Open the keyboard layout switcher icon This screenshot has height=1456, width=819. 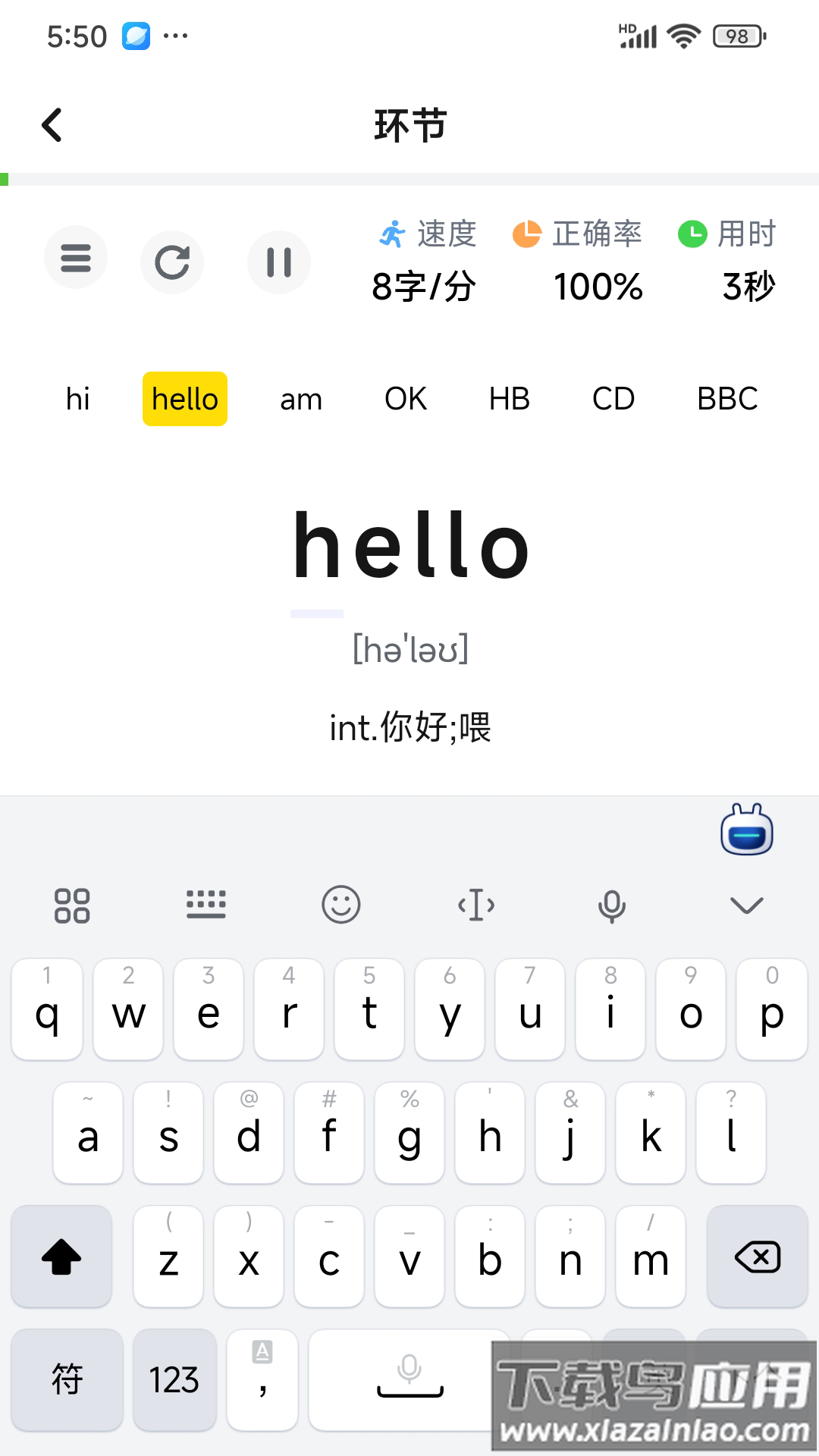click(207, 905)
